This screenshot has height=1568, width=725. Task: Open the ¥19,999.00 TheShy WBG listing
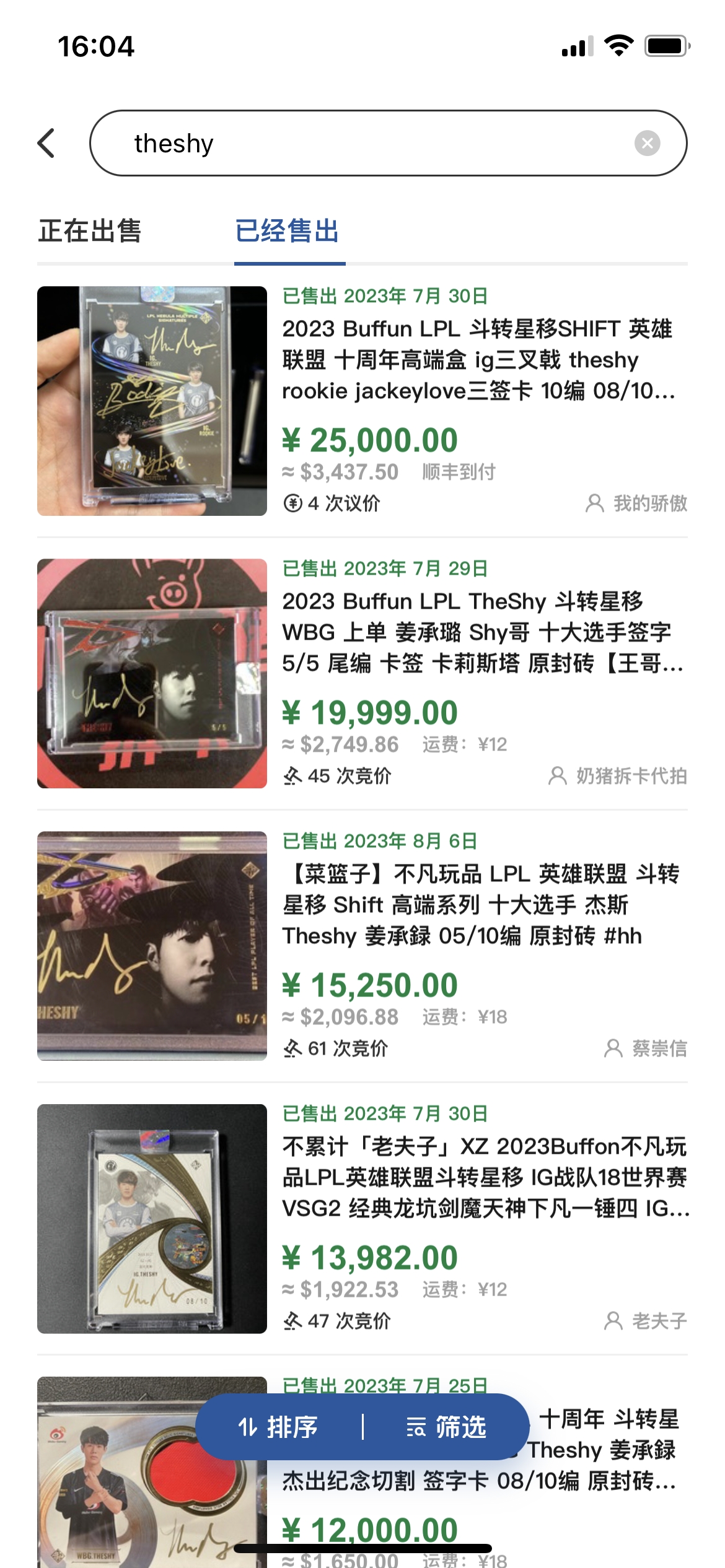(477, 632)
